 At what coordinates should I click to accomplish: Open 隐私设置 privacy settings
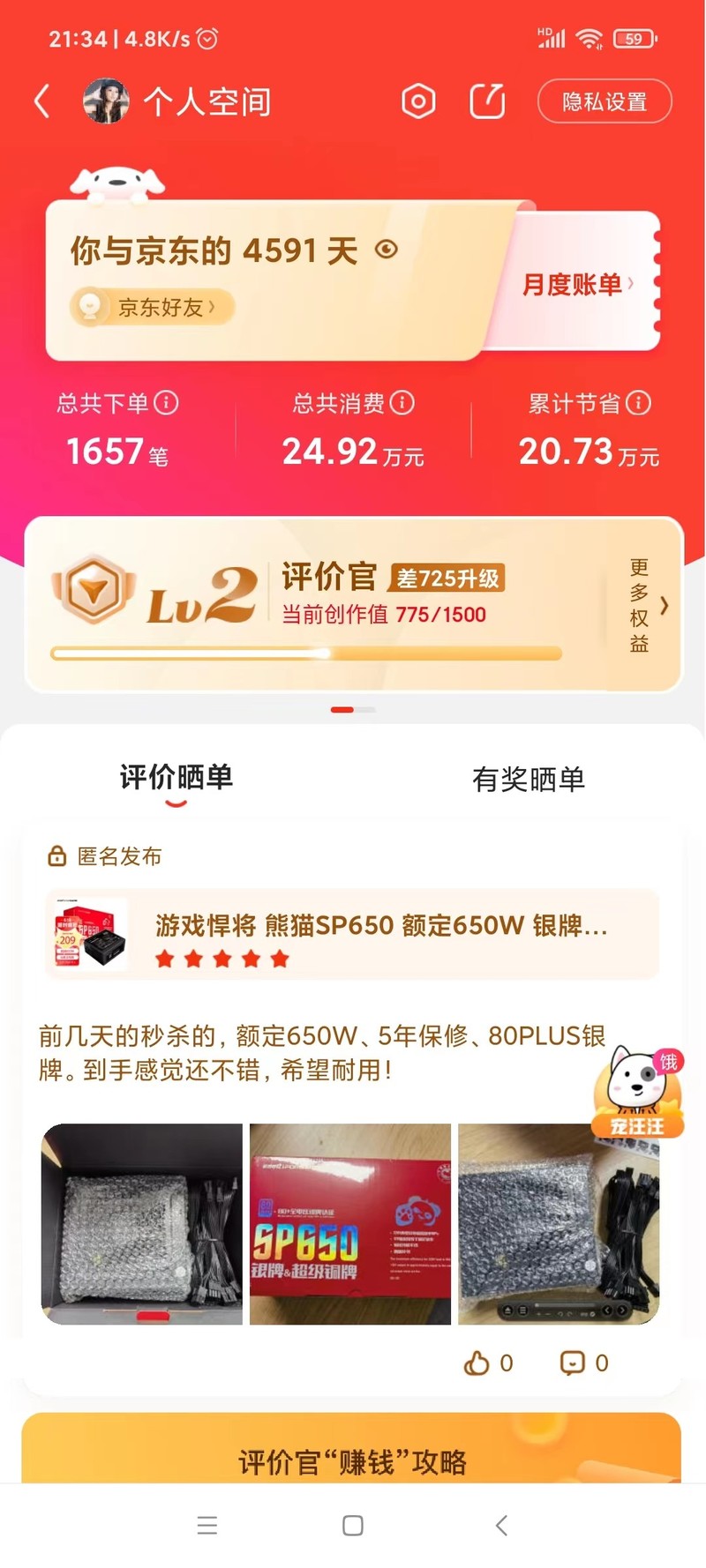[605, 101]
